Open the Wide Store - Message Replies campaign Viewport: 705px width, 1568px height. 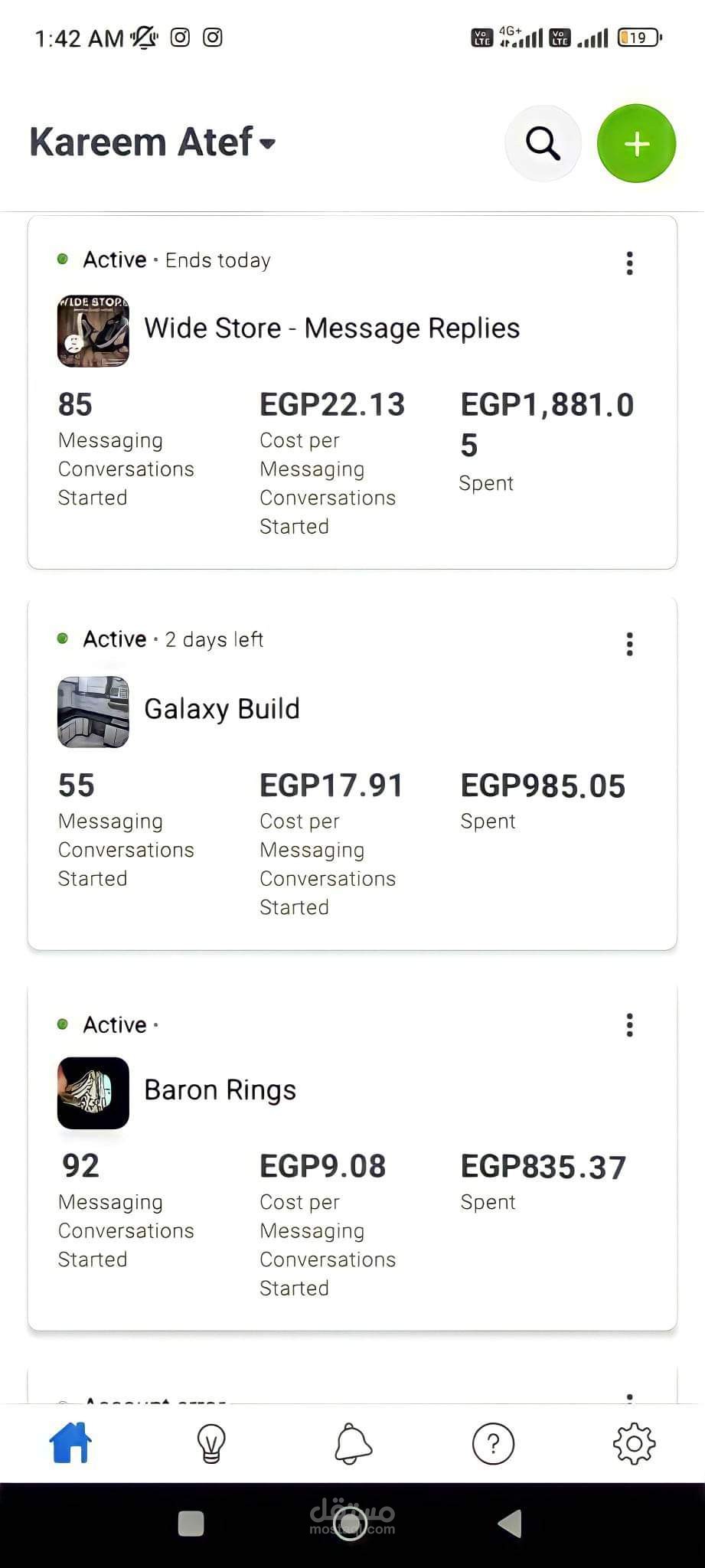pos(331,328)
